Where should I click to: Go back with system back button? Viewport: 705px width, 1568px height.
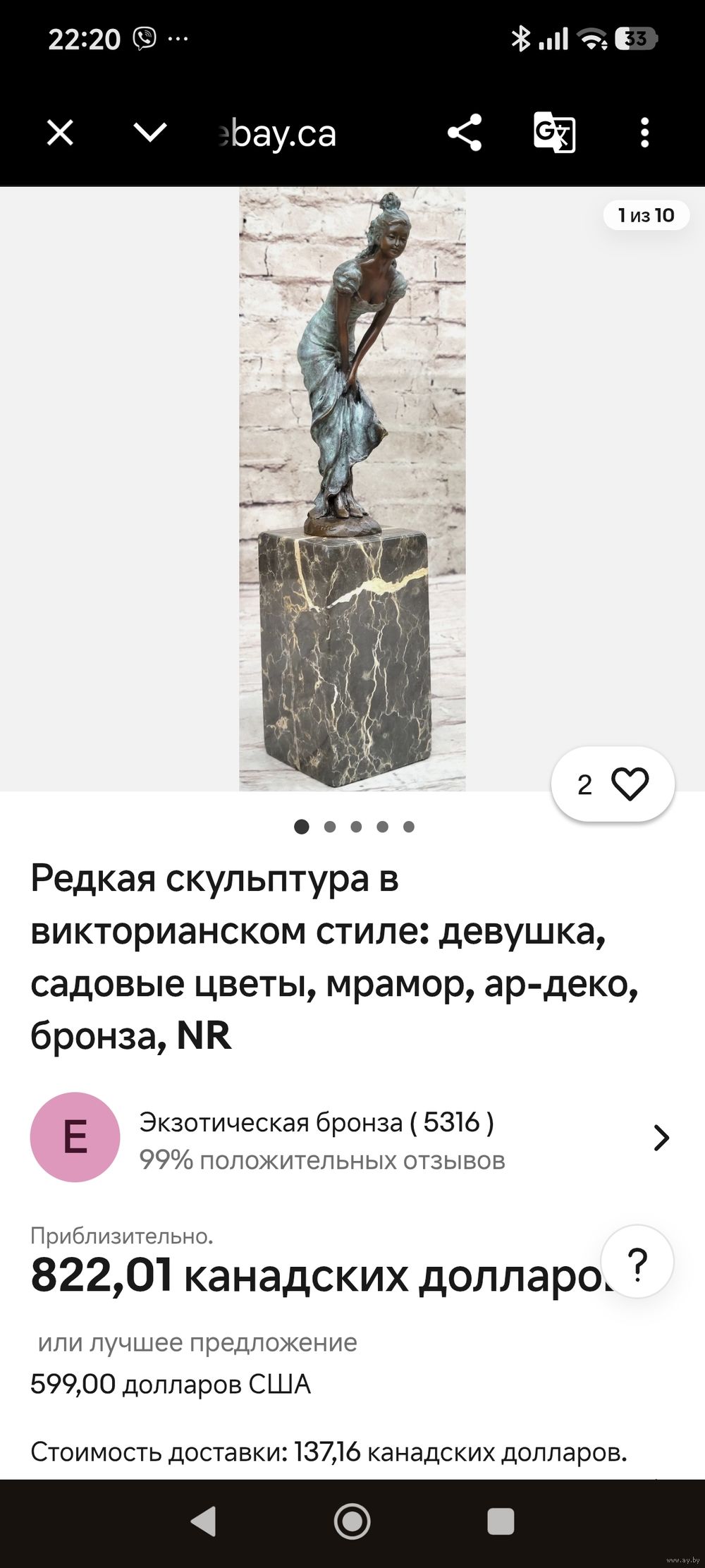pyautogui.click(x=204, y=1522)
